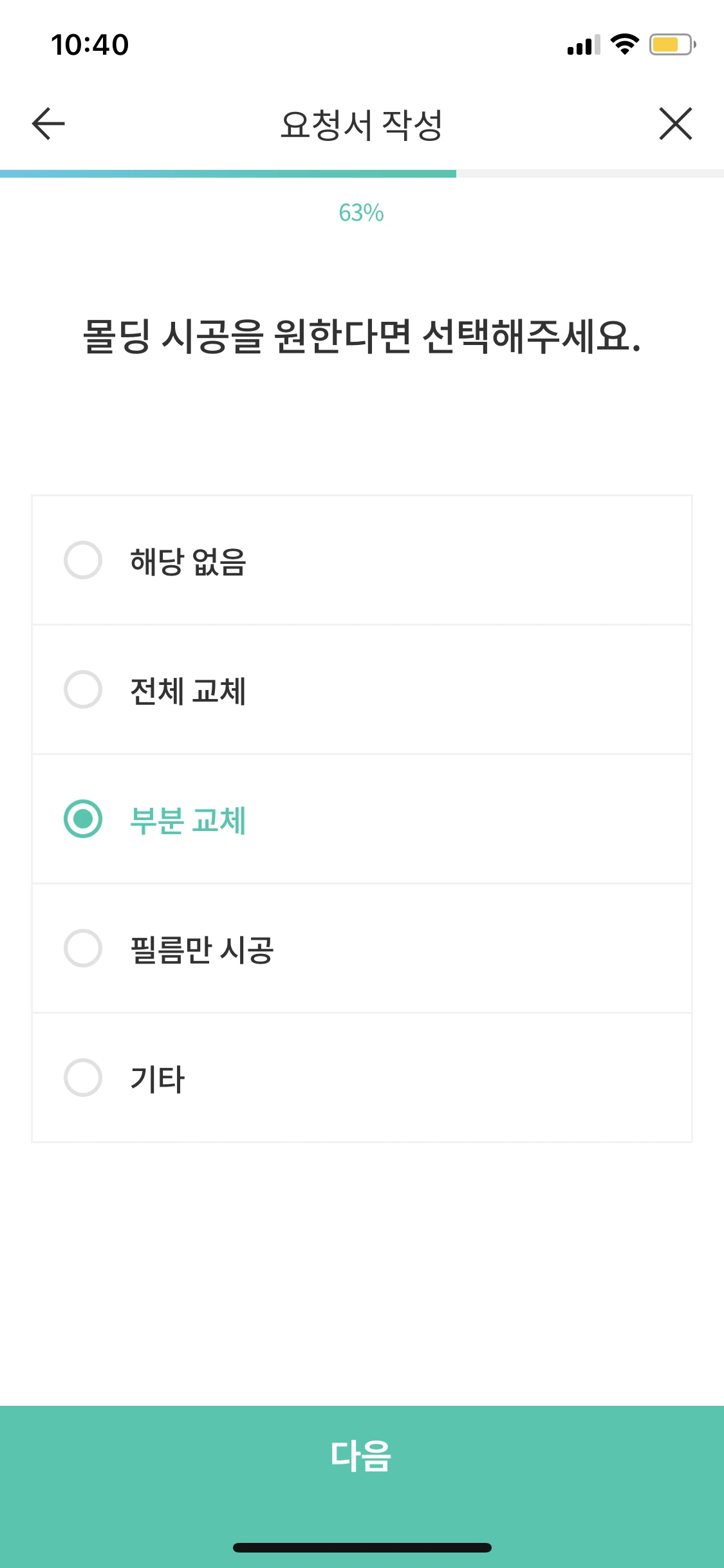
Task: Tap the progress bar at the top
Action: pyautogui.click(x=362, y=172)
